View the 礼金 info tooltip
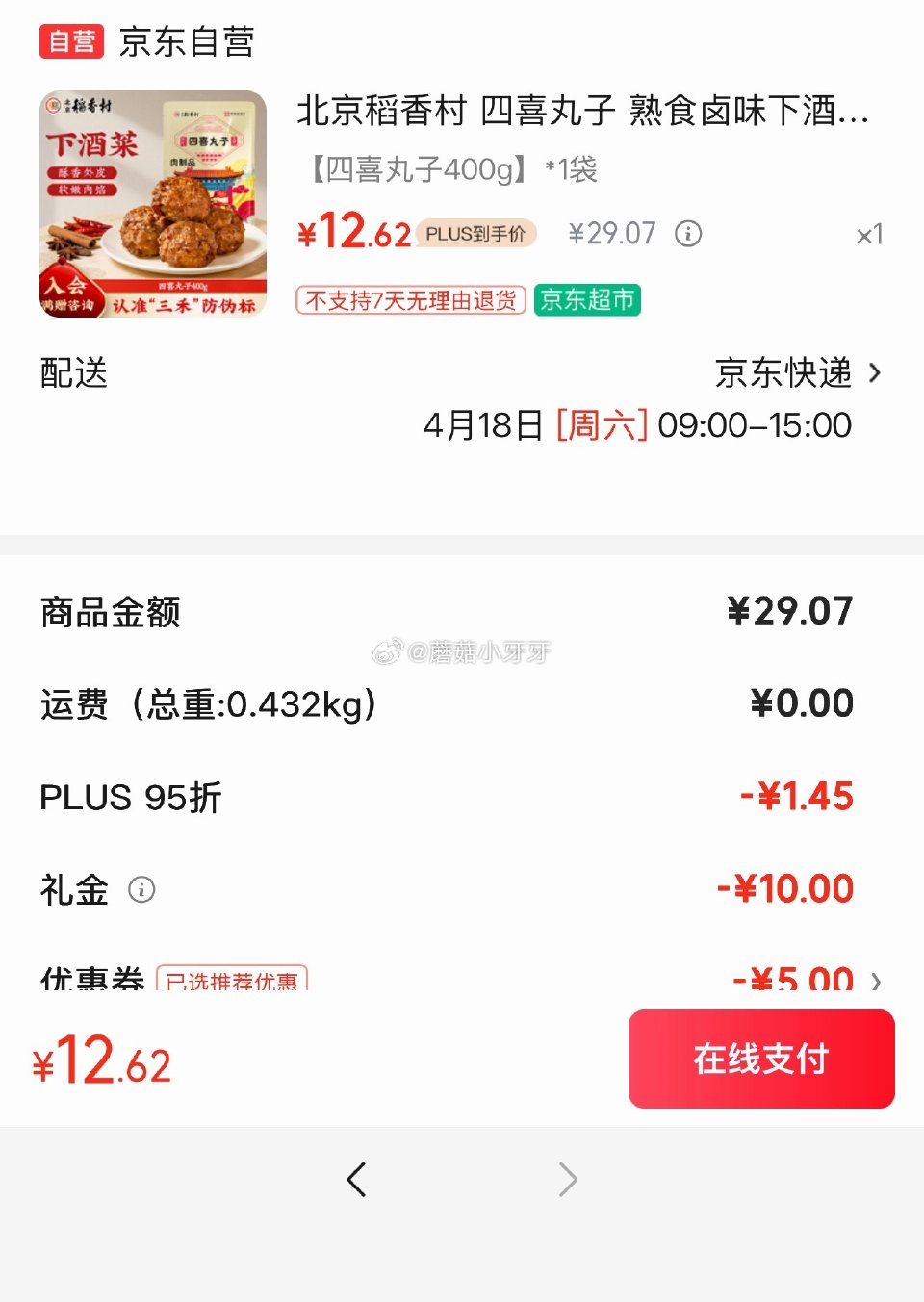This screenshot has height=1302, width=924. [x=141, y=890]
